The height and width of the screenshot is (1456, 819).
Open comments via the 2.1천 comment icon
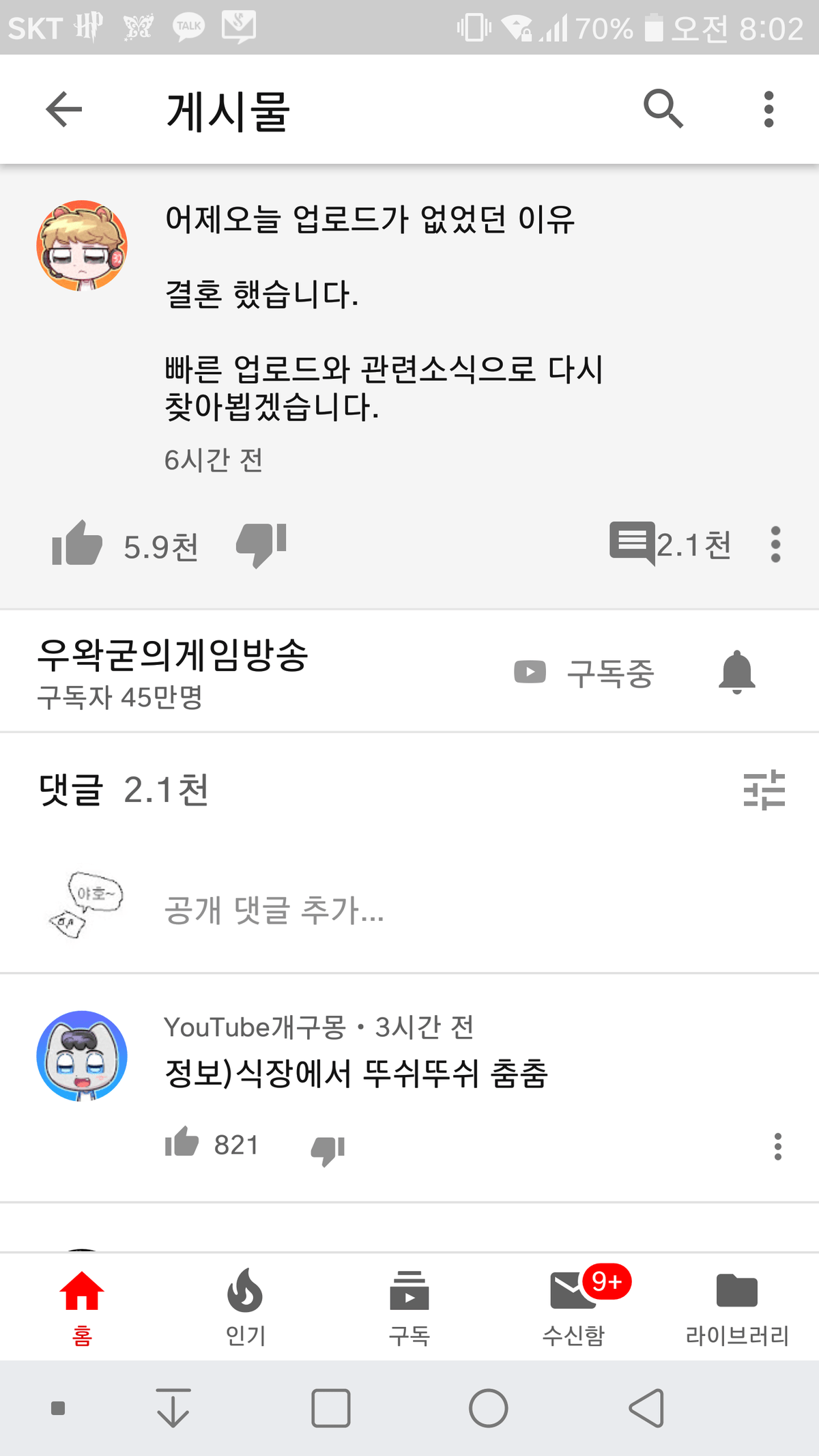[632, 544]
